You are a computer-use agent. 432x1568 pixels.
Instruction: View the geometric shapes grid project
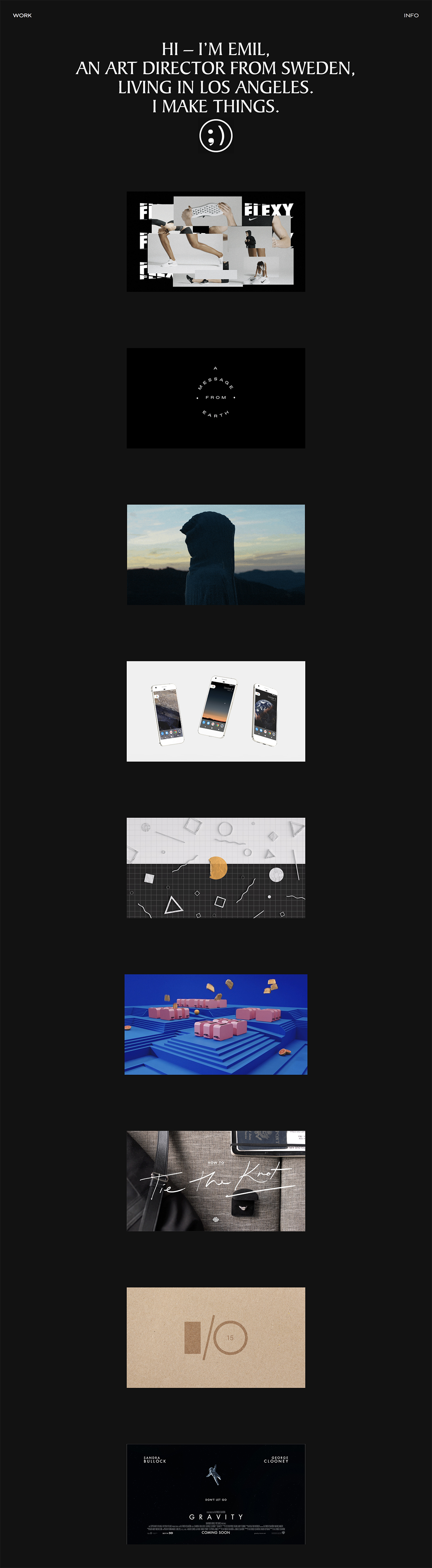(x=216, y=867)
